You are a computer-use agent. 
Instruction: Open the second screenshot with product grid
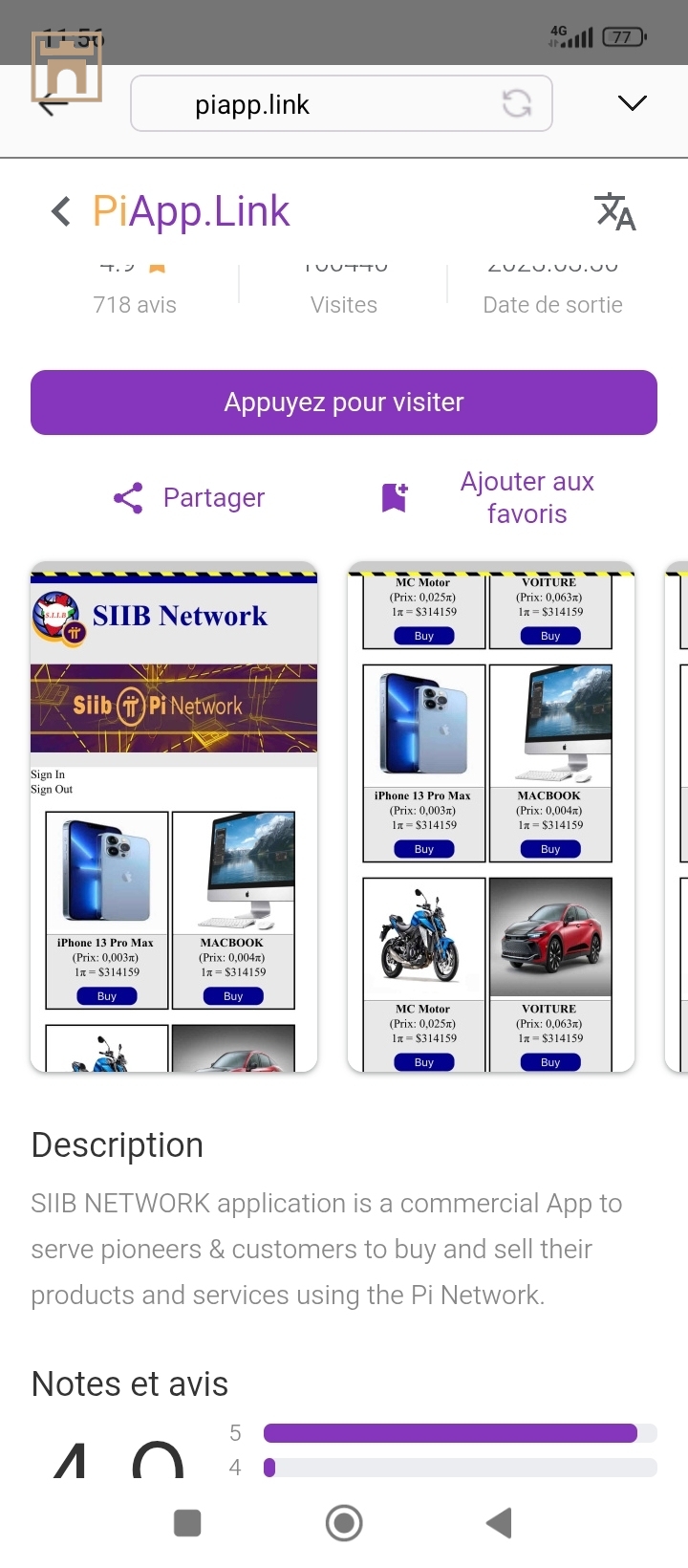[x=491, y=817]
